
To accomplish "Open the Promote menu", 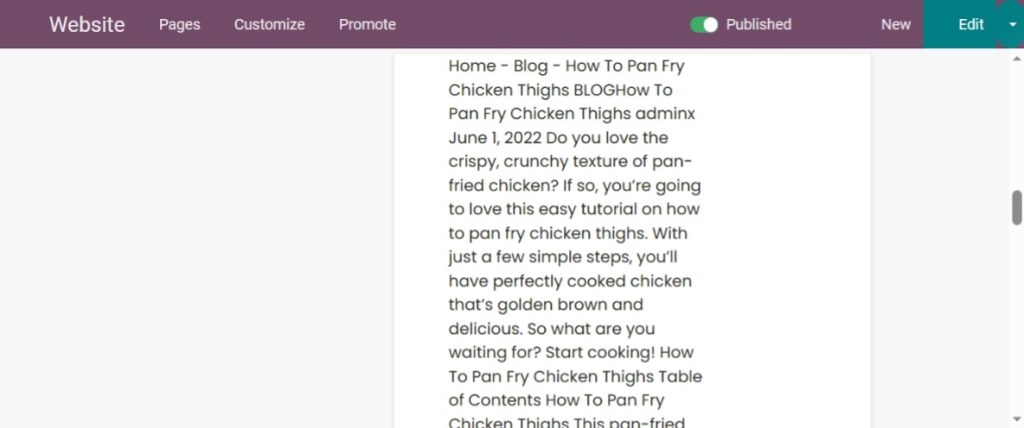I will pyautogui.click(x=367, y=24).
